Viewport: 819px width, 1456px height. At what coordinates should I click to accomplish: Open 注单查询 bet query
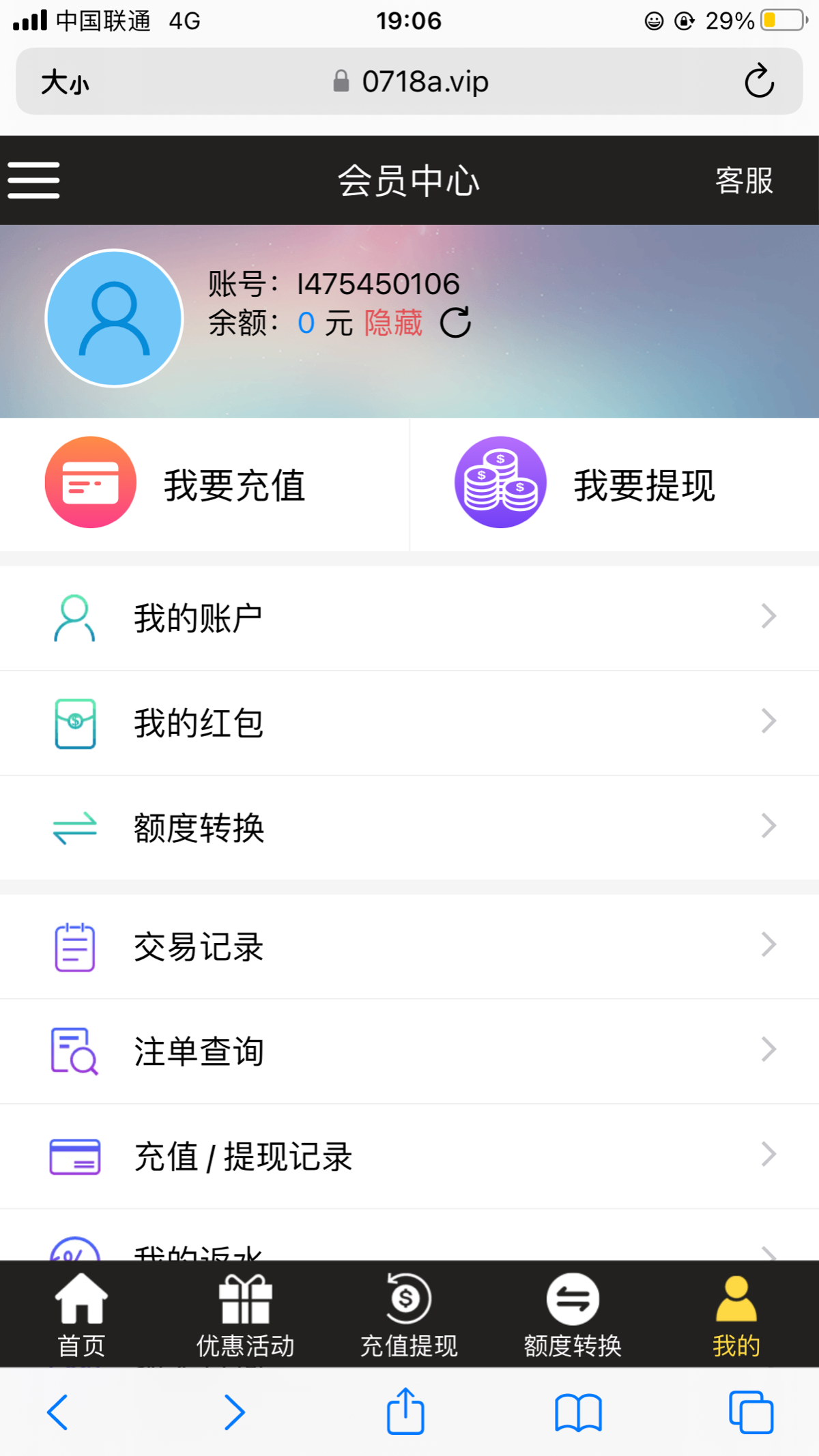tap(409, 1051)
